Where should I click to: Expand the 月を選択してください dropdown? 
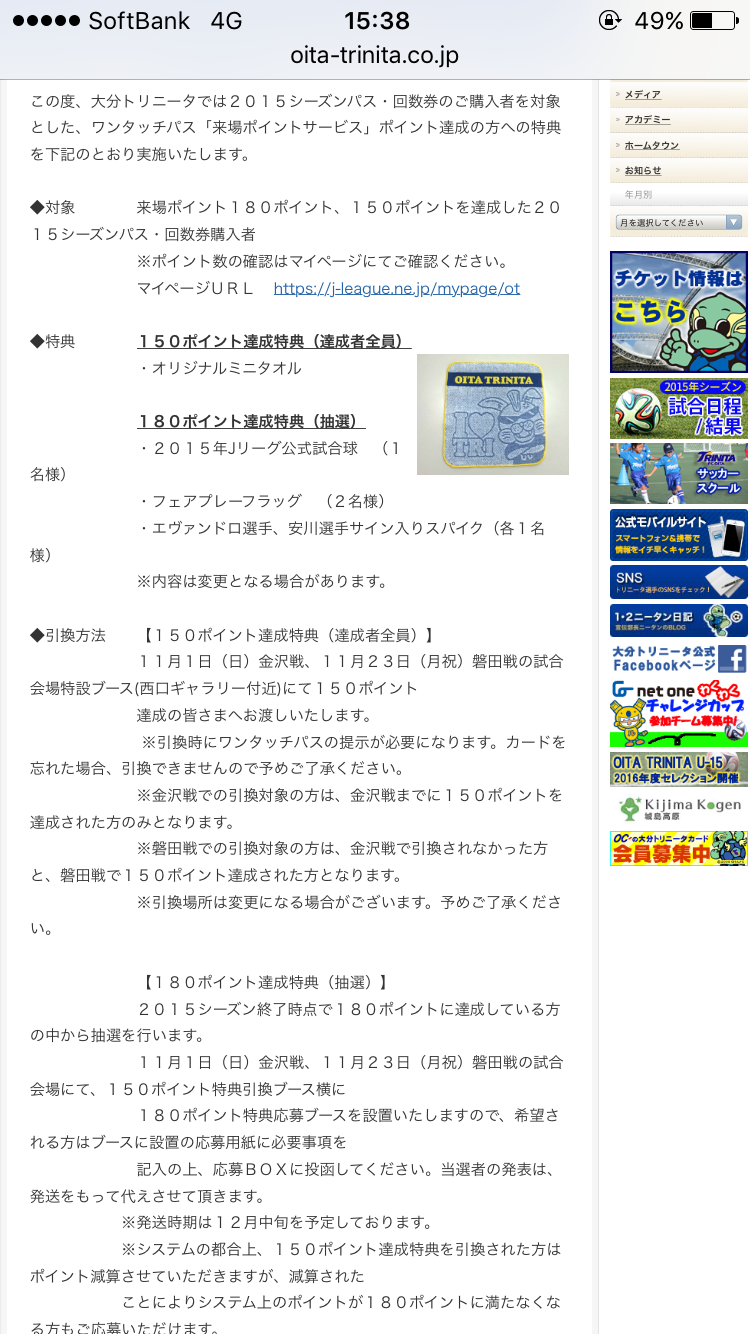pyautogui.click(x=679, y=223)
